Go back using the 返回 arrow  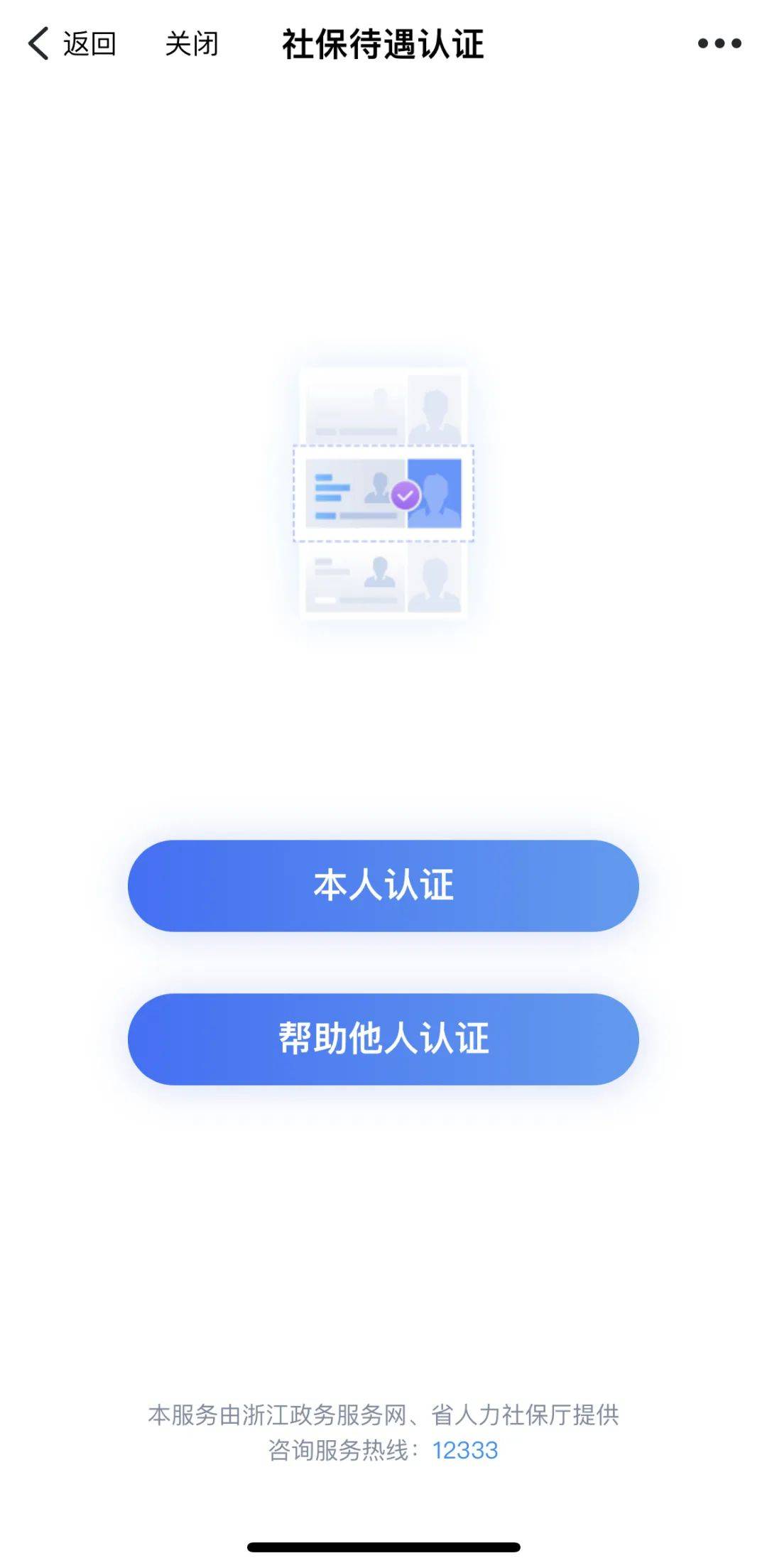71,44
